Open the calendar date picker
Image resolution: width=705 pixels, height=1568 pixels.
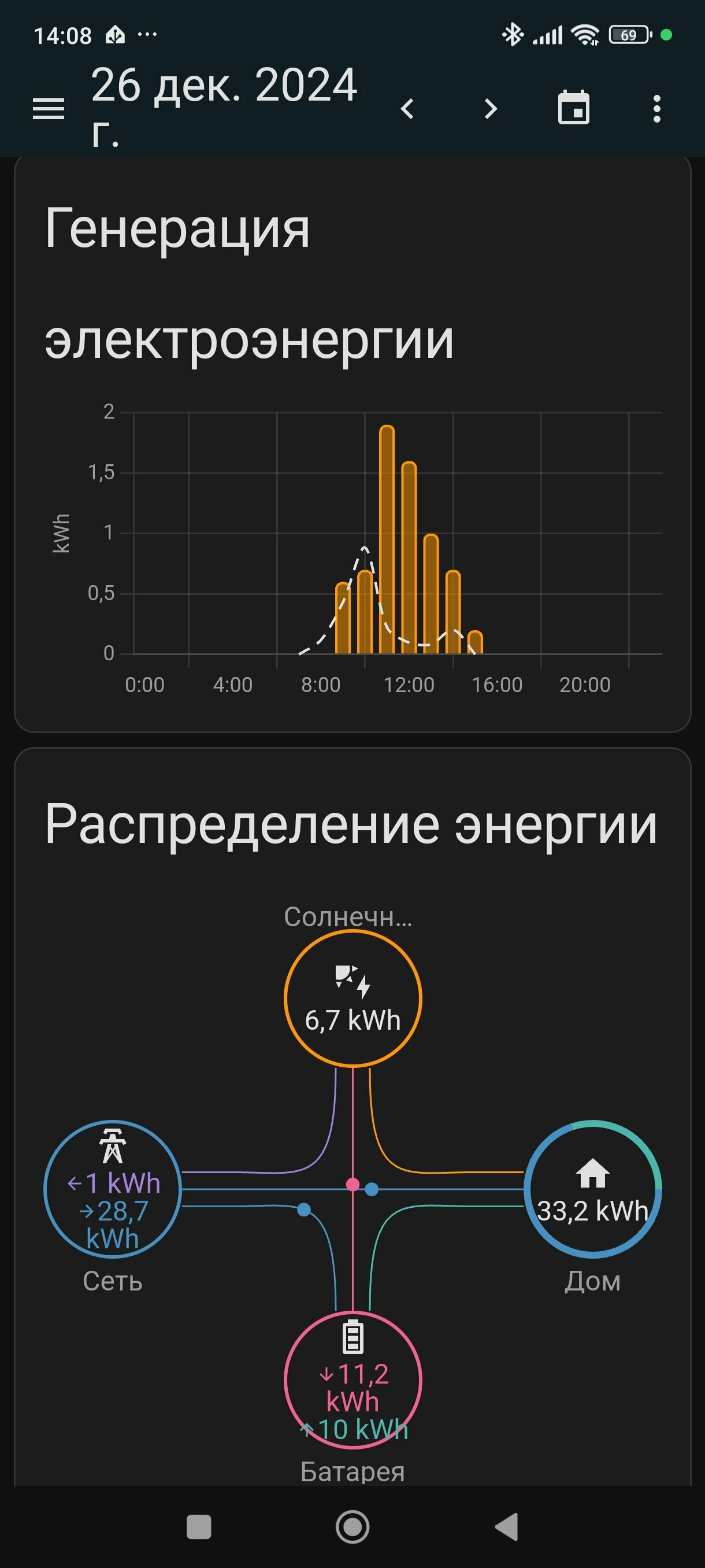[x=574, y=108]
